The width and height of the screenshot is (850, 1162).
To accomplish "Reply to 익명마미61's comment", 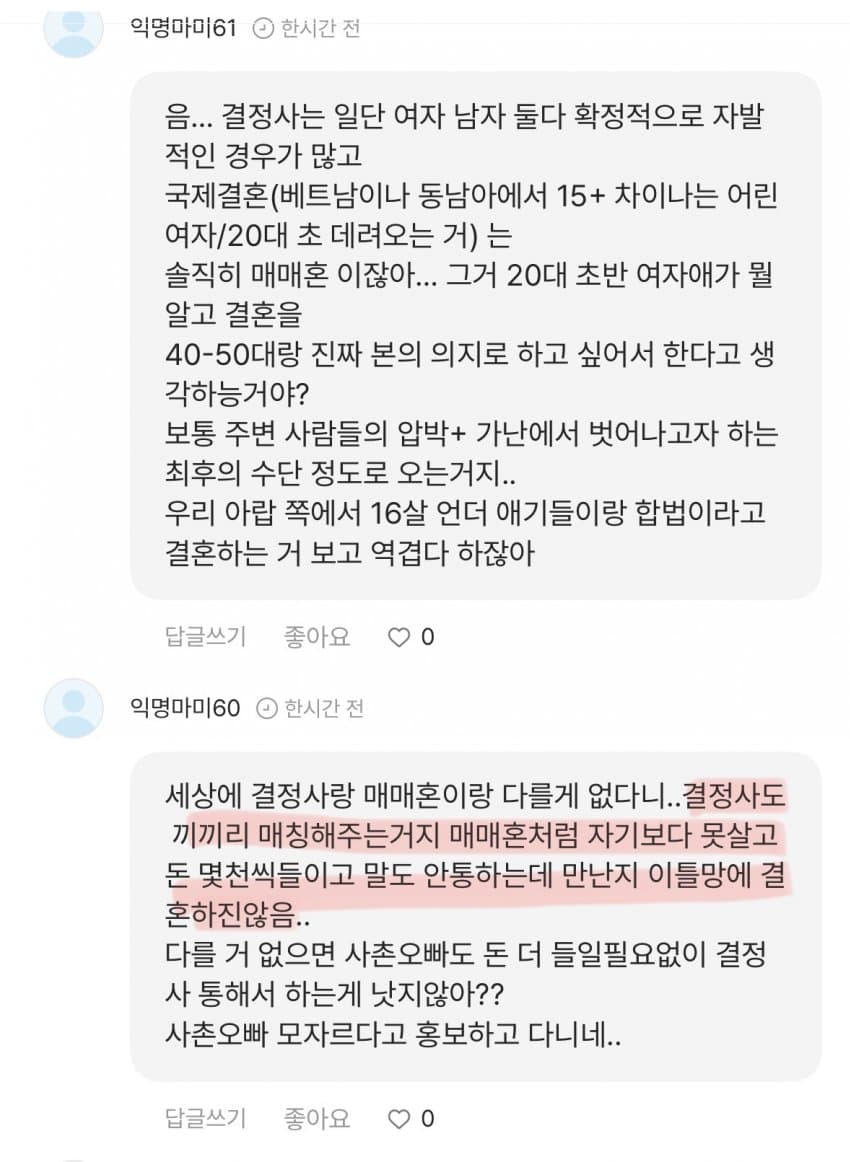I will [x=205, y=637].
